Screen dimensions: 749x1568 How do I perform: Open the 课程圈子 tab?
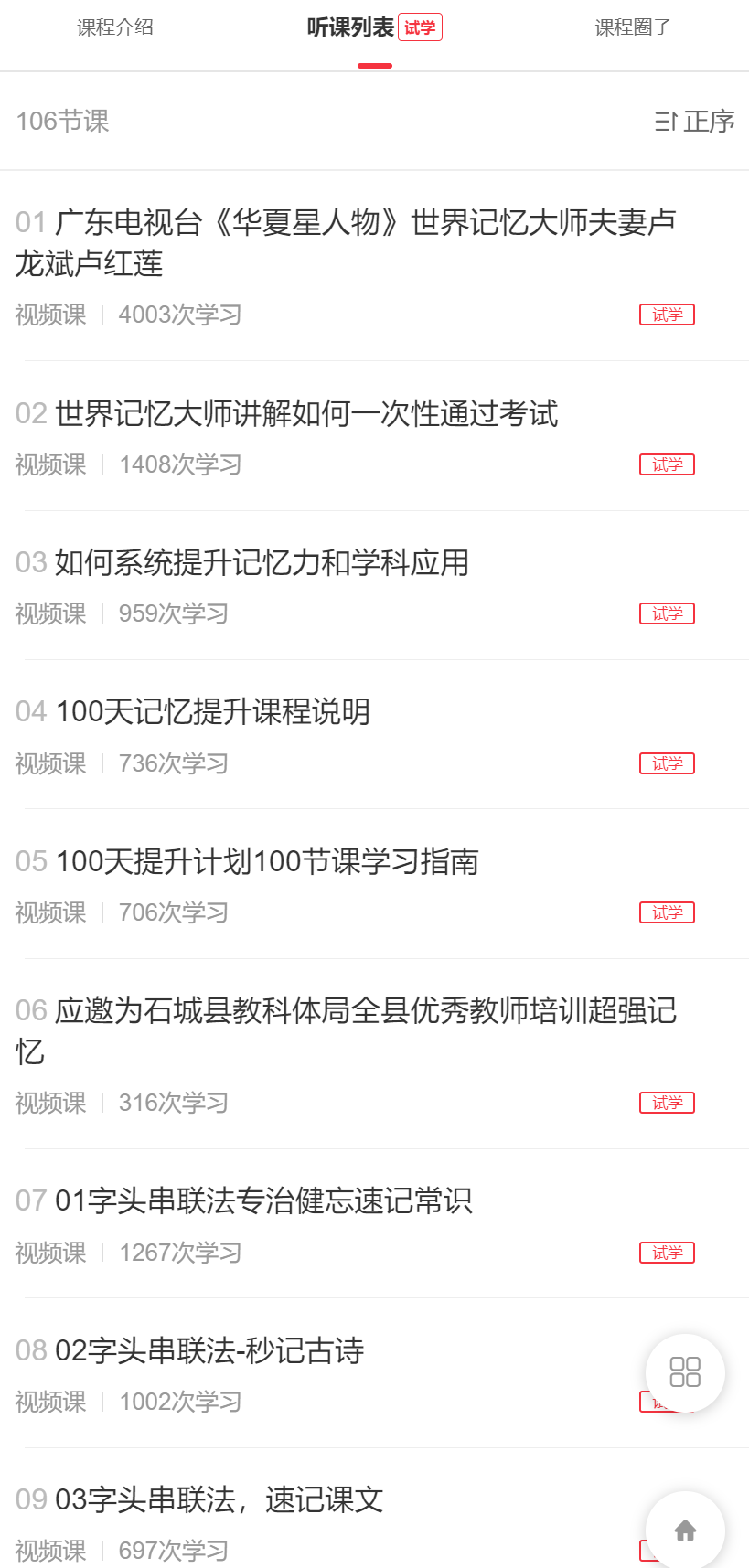pyautogui.click(x=633, y=28)
